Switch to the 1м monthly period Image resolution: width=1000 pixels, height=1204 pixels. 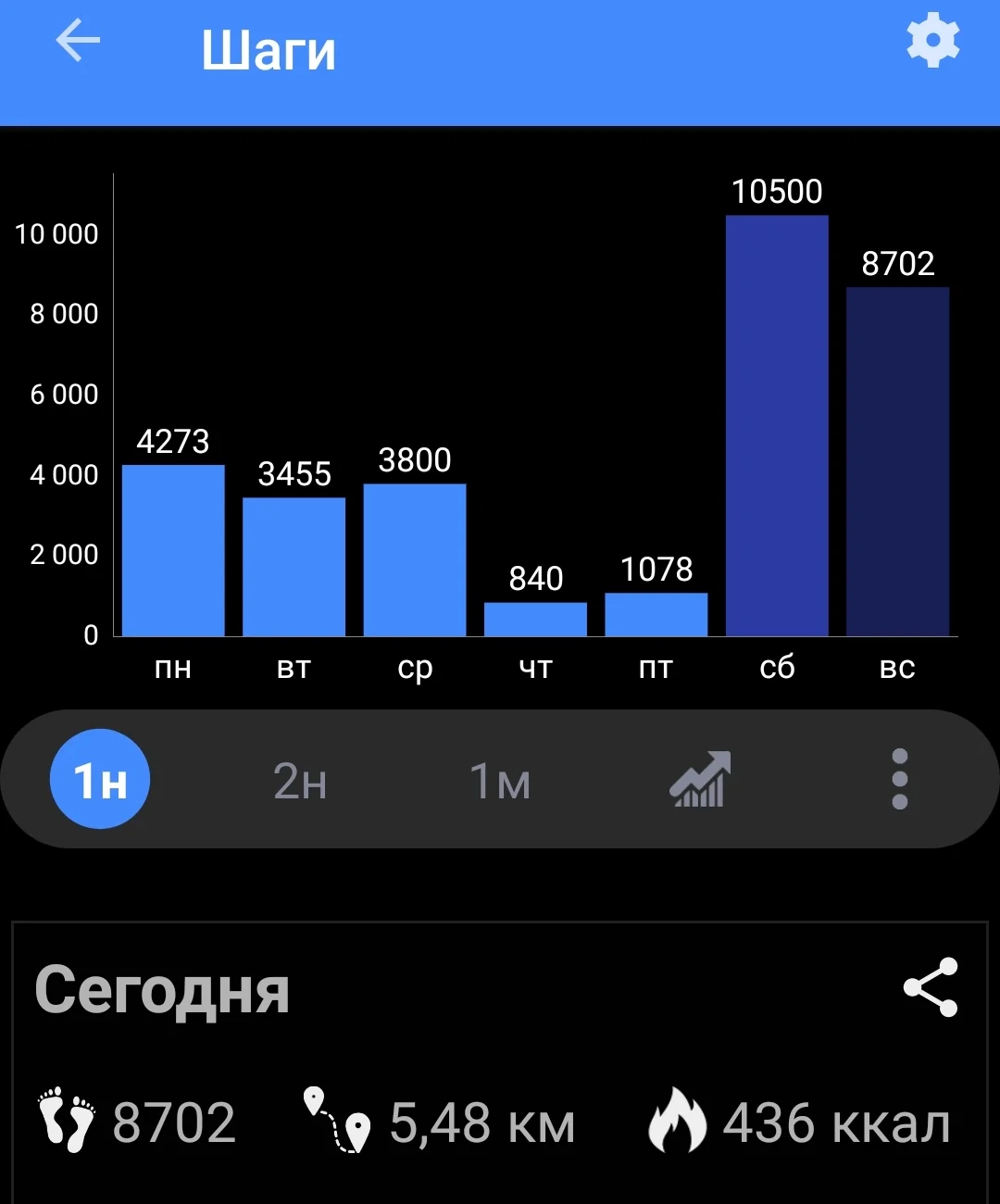coord(500,781)
